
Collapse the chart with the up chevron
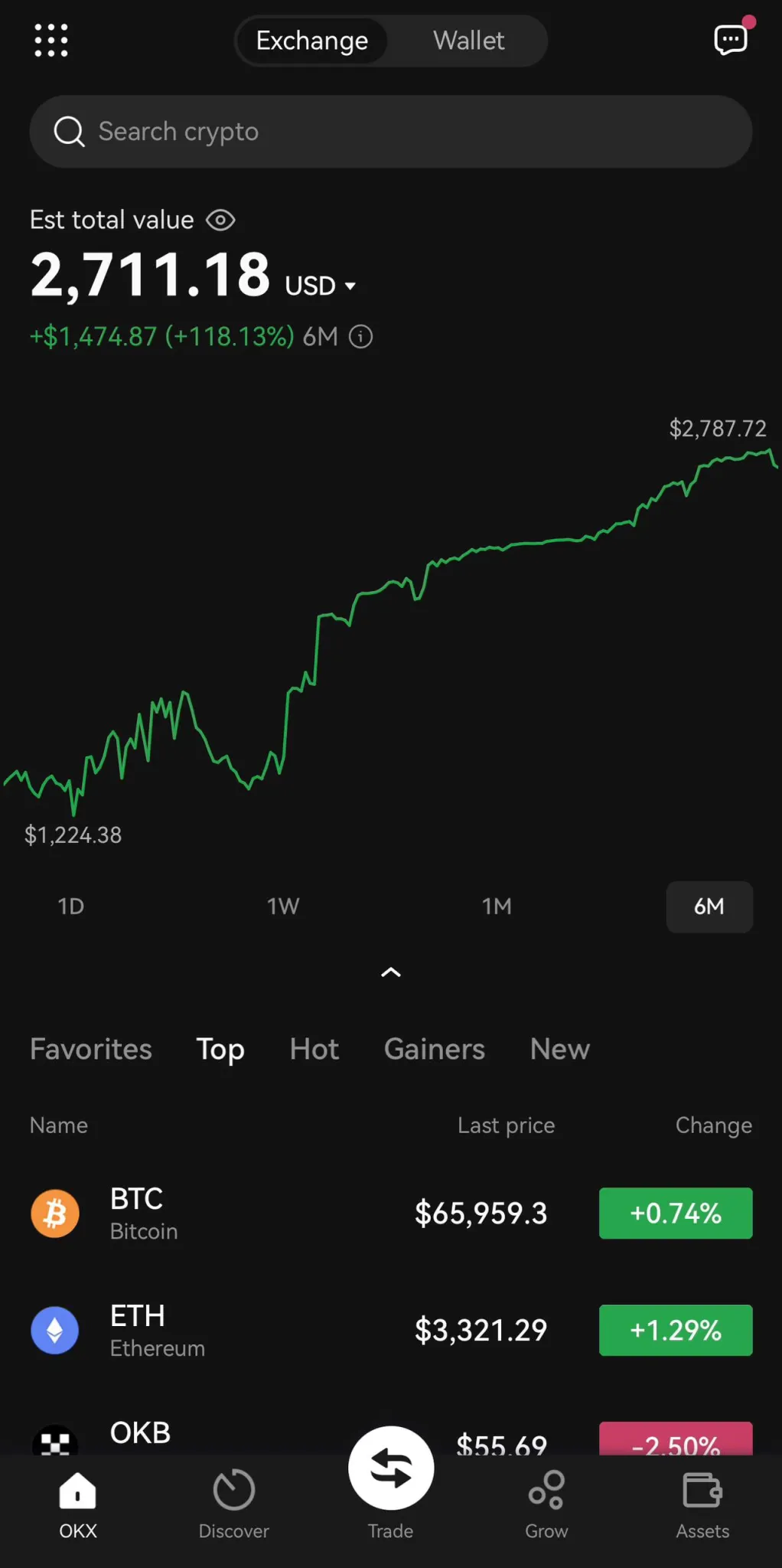pos(391,972)
